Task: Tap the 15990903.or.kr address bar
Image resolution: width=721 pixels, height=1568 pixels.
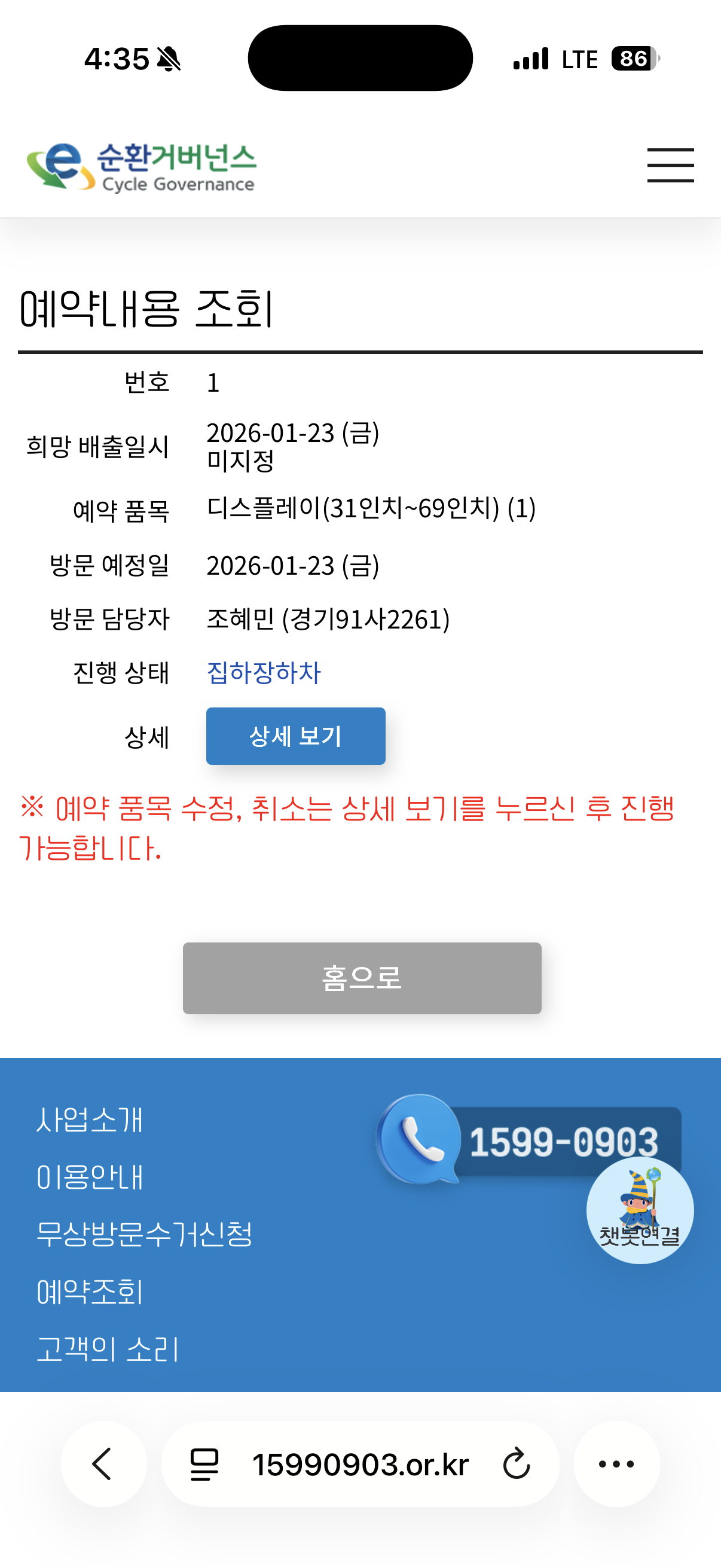Action: pos(360,1464)
